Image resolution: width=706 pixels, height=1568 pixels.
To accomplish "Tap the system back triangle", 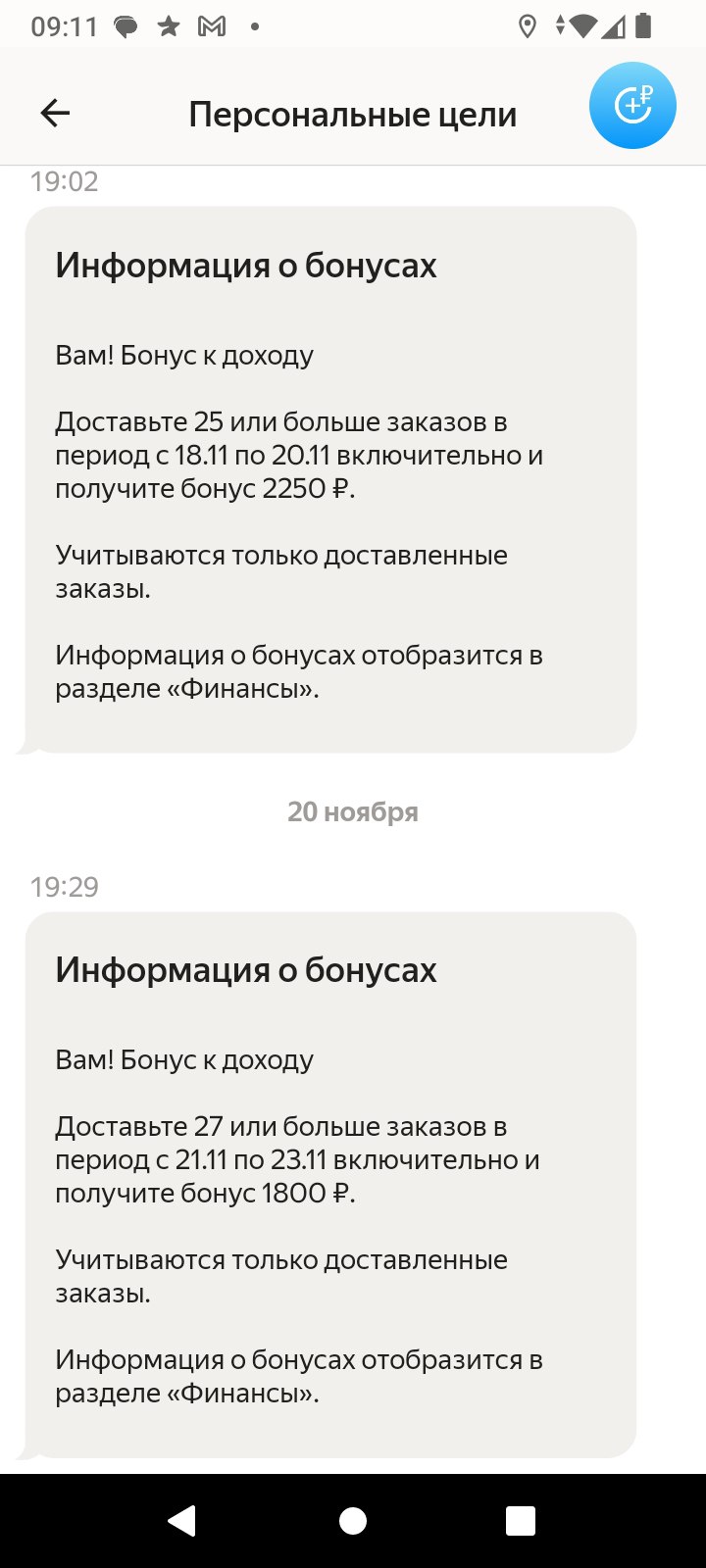I will pos(182,1520).
